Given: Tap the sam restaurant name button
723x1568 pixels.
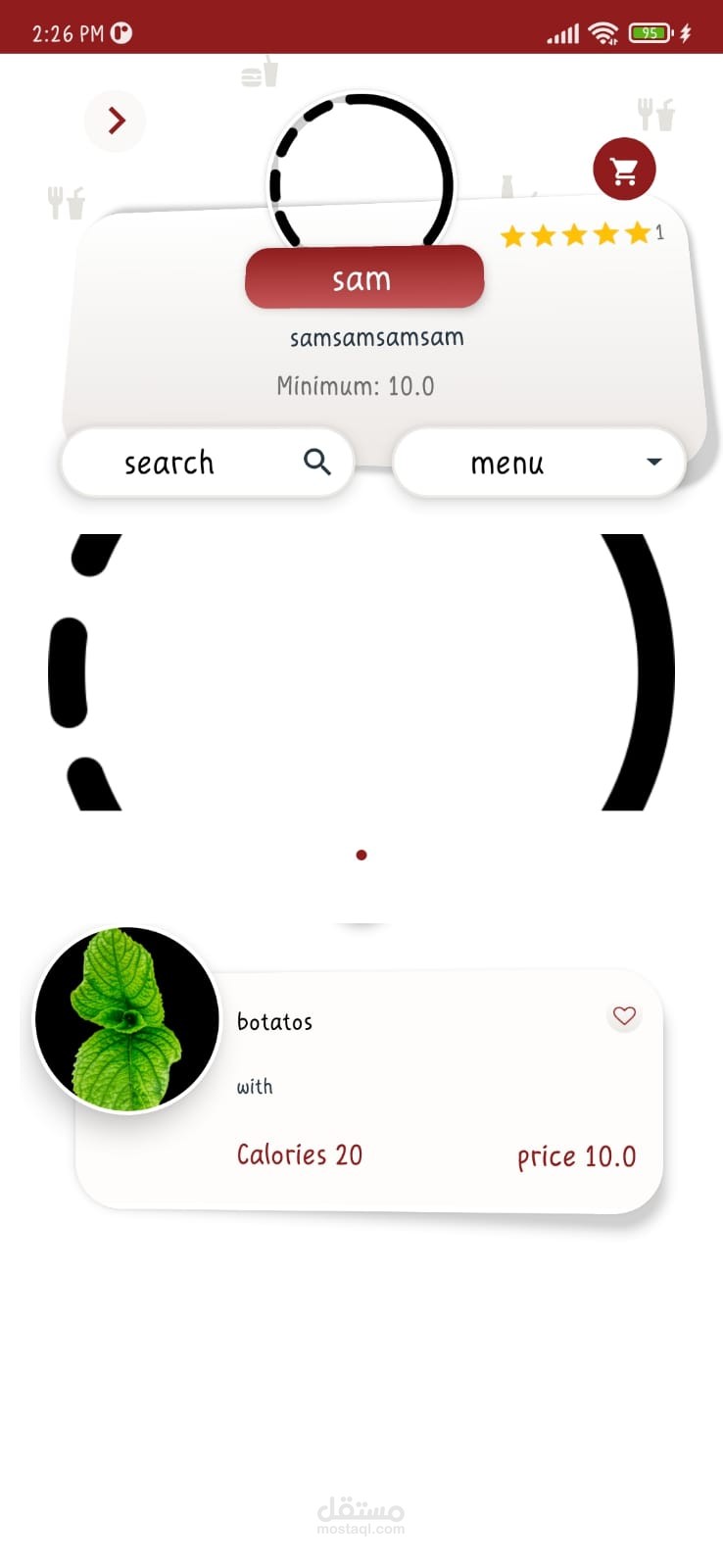Looking at the screenshot, I should (x=364, y=278).
